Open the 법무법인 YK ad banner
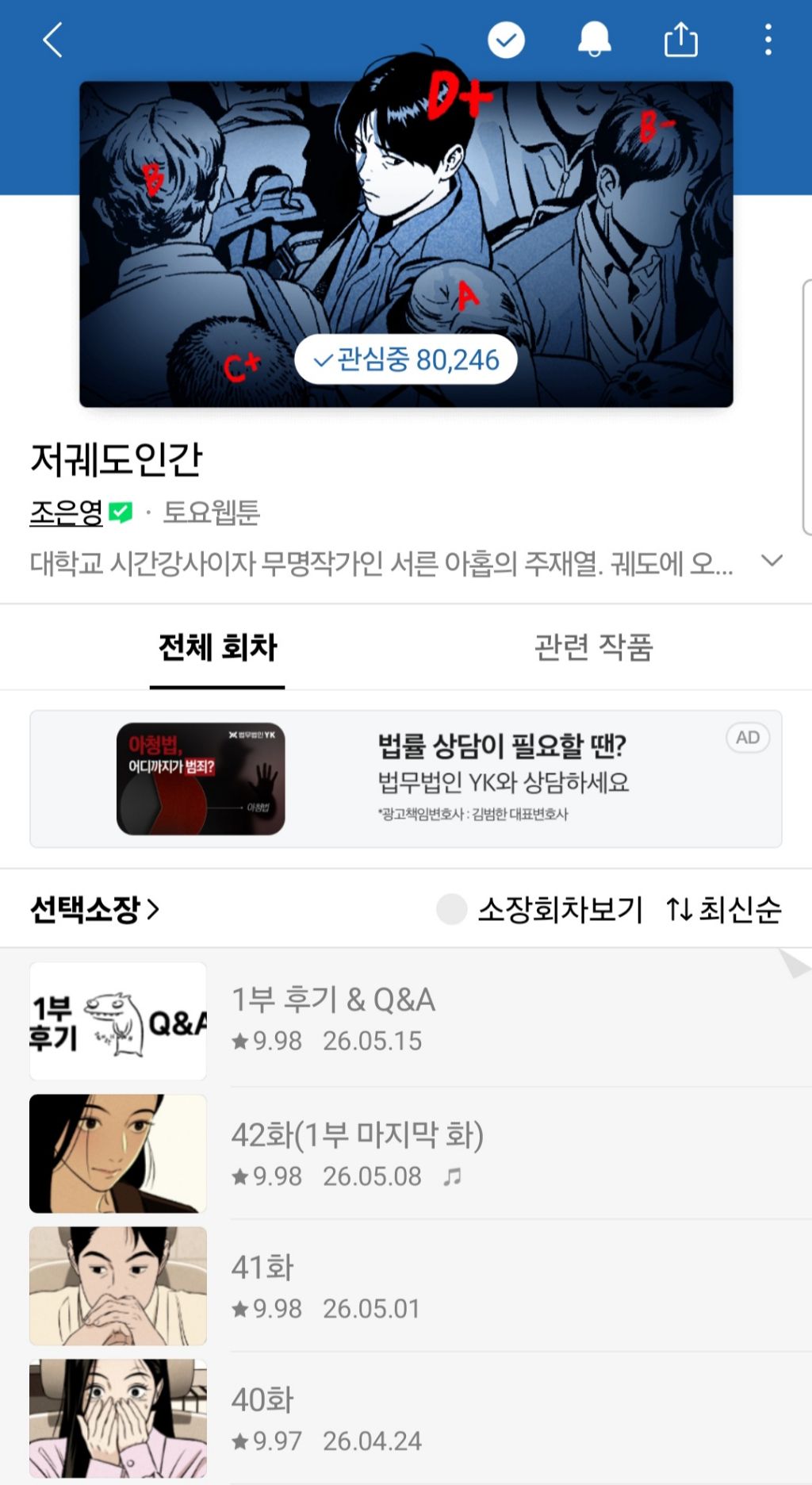Viewport: 812px width, 1485px height. 406,779
